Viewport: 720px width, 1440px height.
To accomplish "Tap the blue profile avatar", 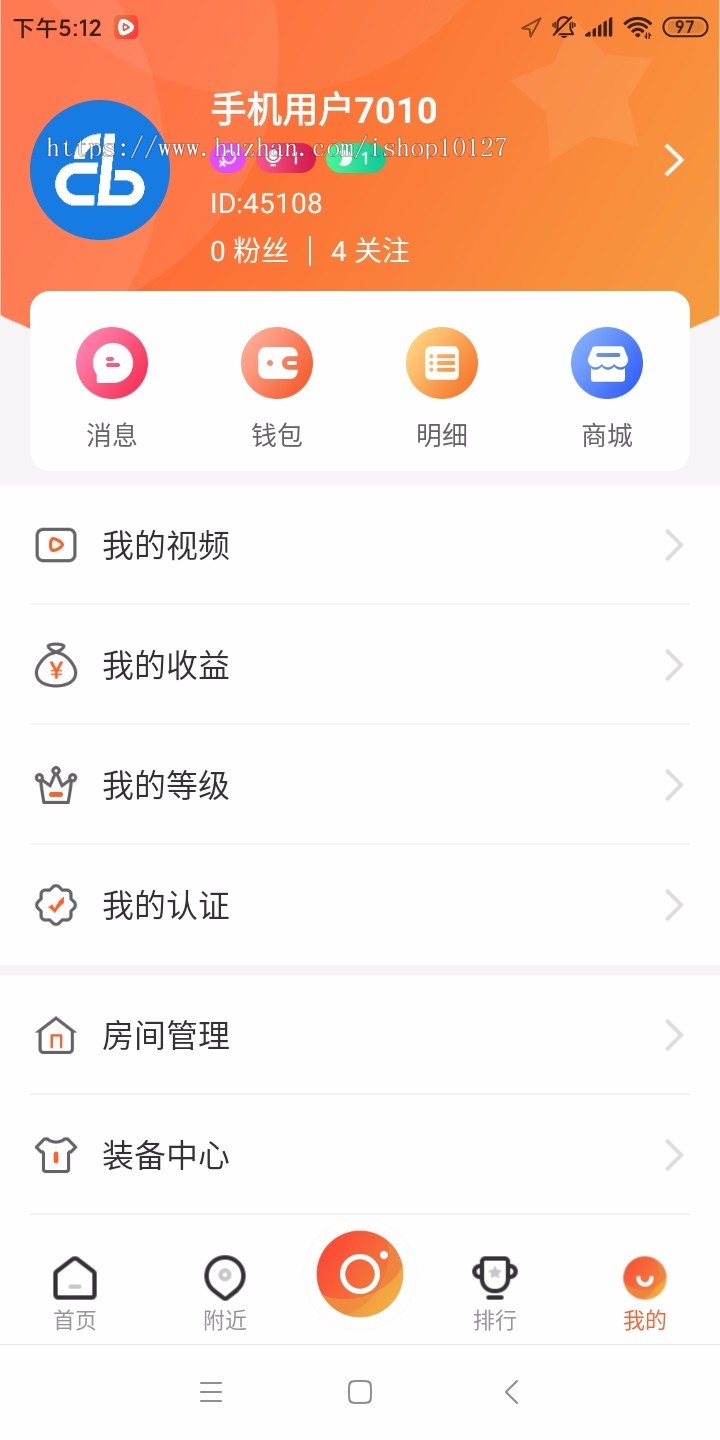I will 100,170.
